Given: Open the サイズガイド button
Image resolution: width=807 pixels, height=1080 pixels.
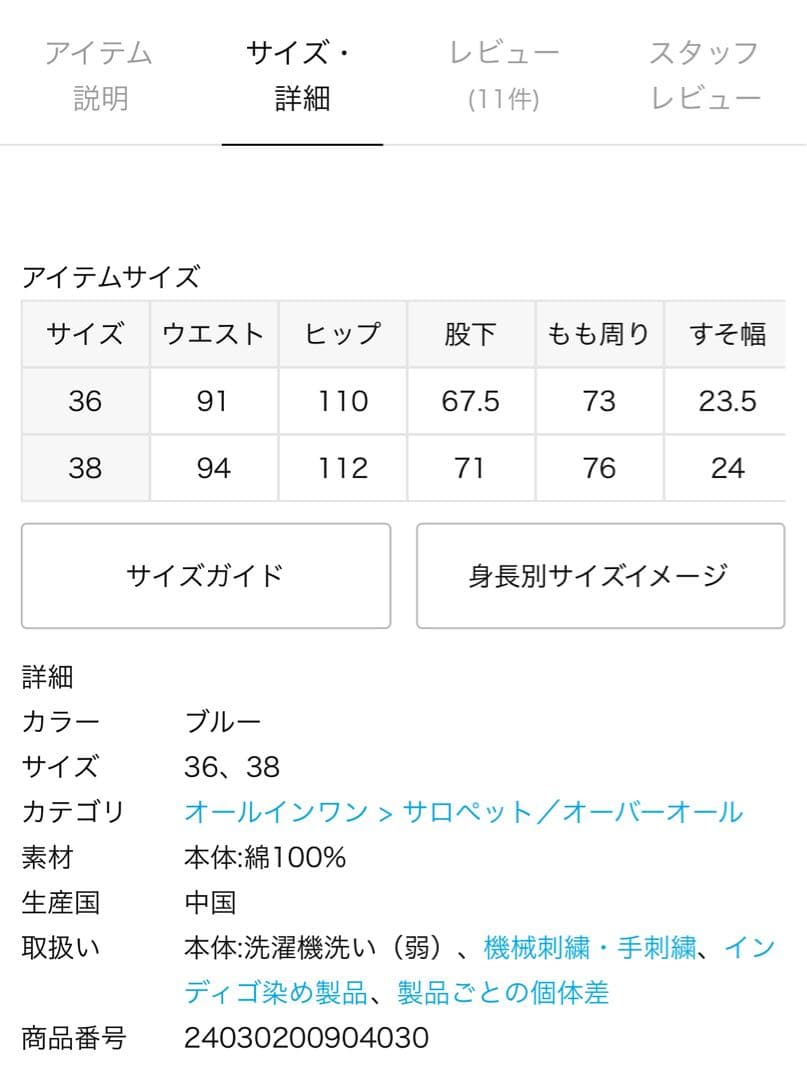Looking at the screenshot, I should point(206,576).
